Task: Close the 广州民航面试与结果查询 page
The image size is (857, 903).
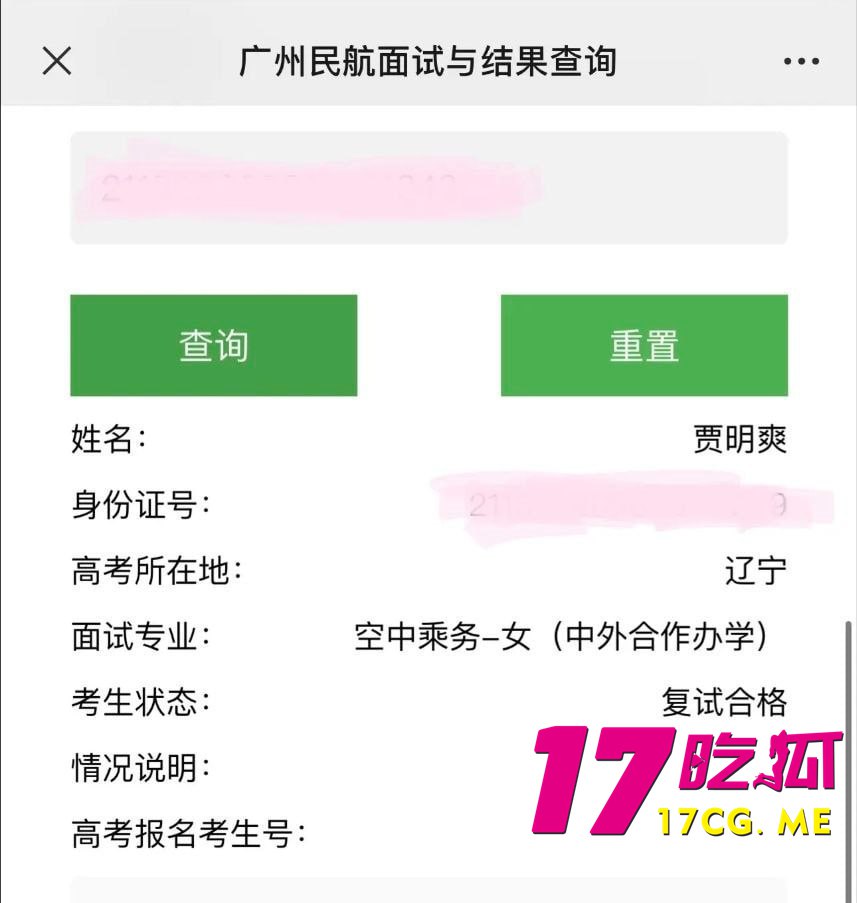Action: tap(57, 62)
